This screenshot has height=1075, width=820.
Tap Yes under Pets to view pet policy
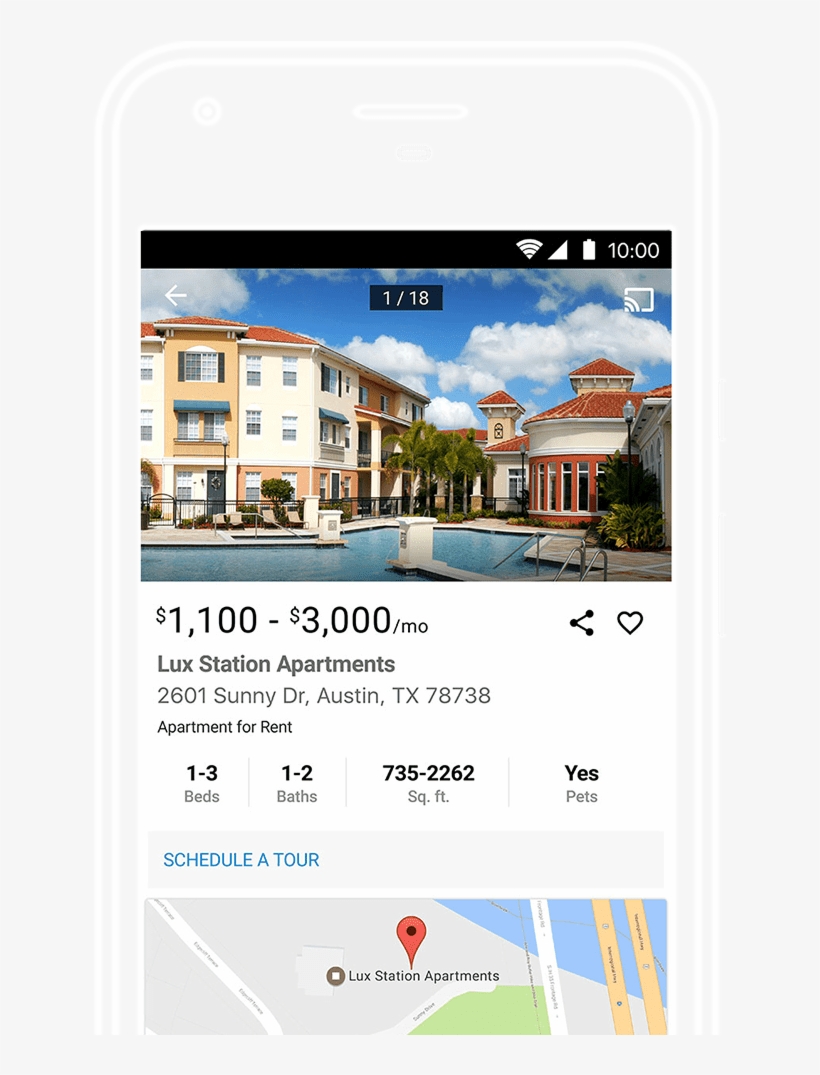pos(581,782)
